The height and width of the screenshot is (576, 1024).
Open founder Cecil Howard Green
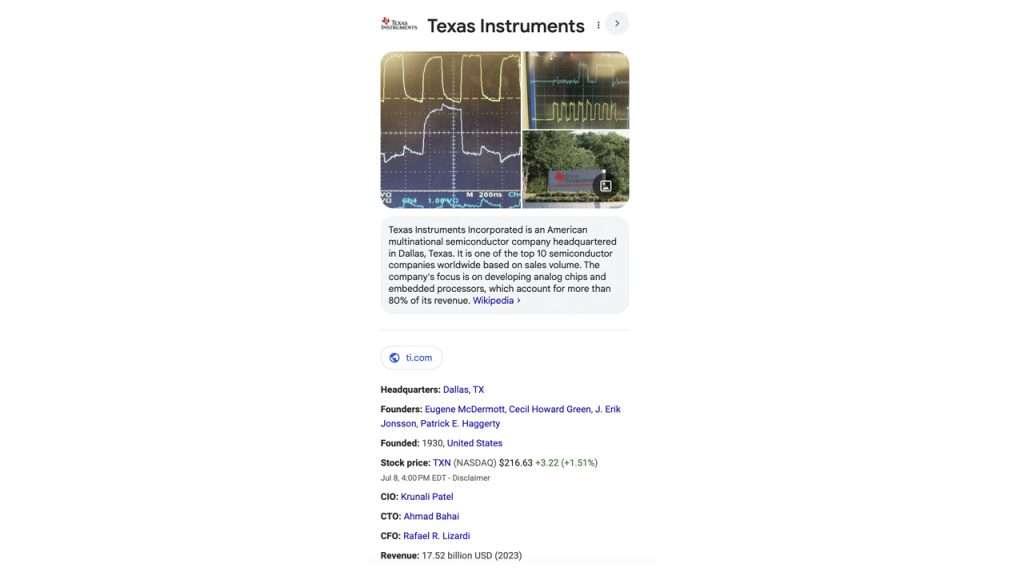coord(549,409)
